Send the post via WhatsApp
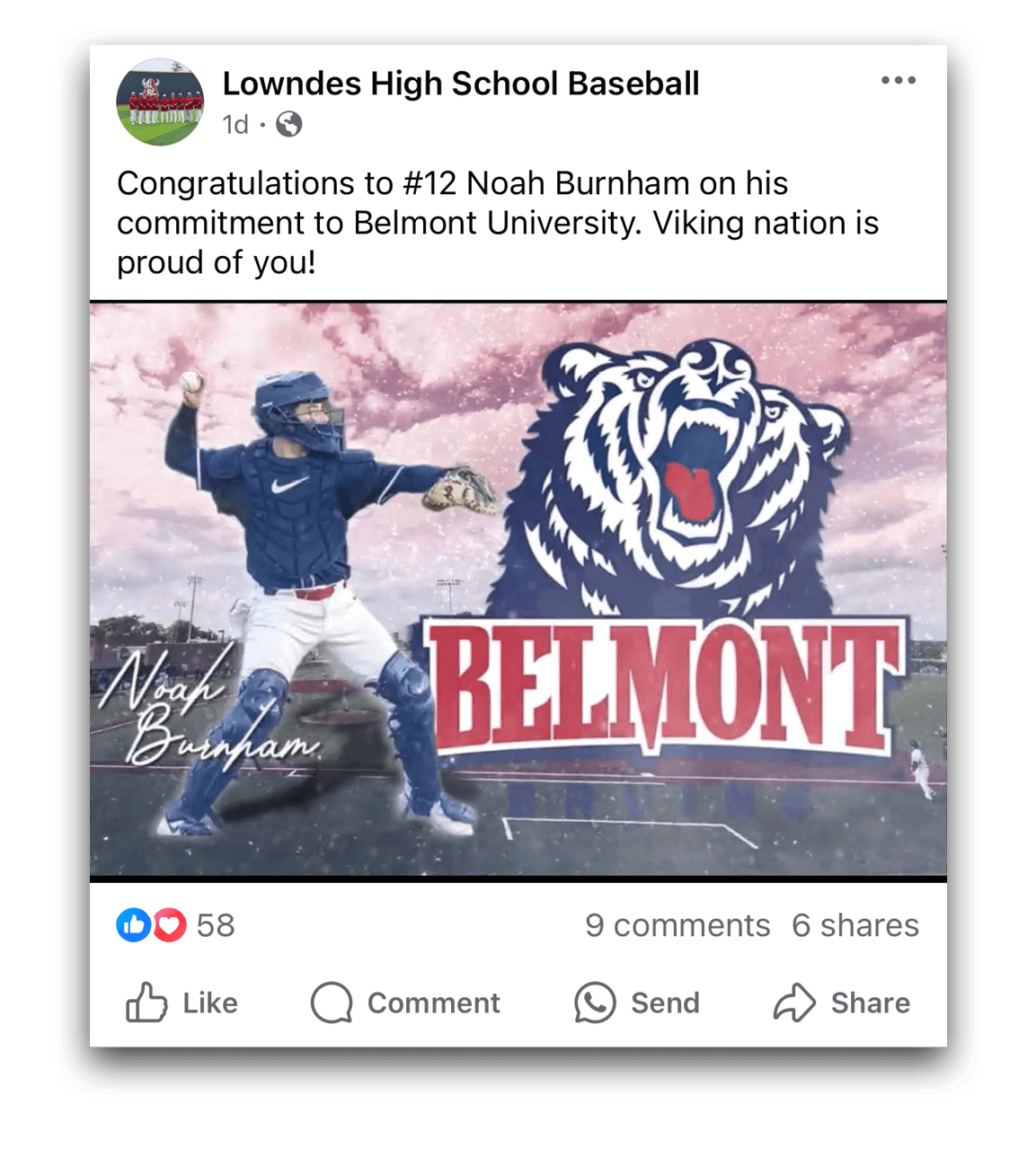 point(637,1002)
